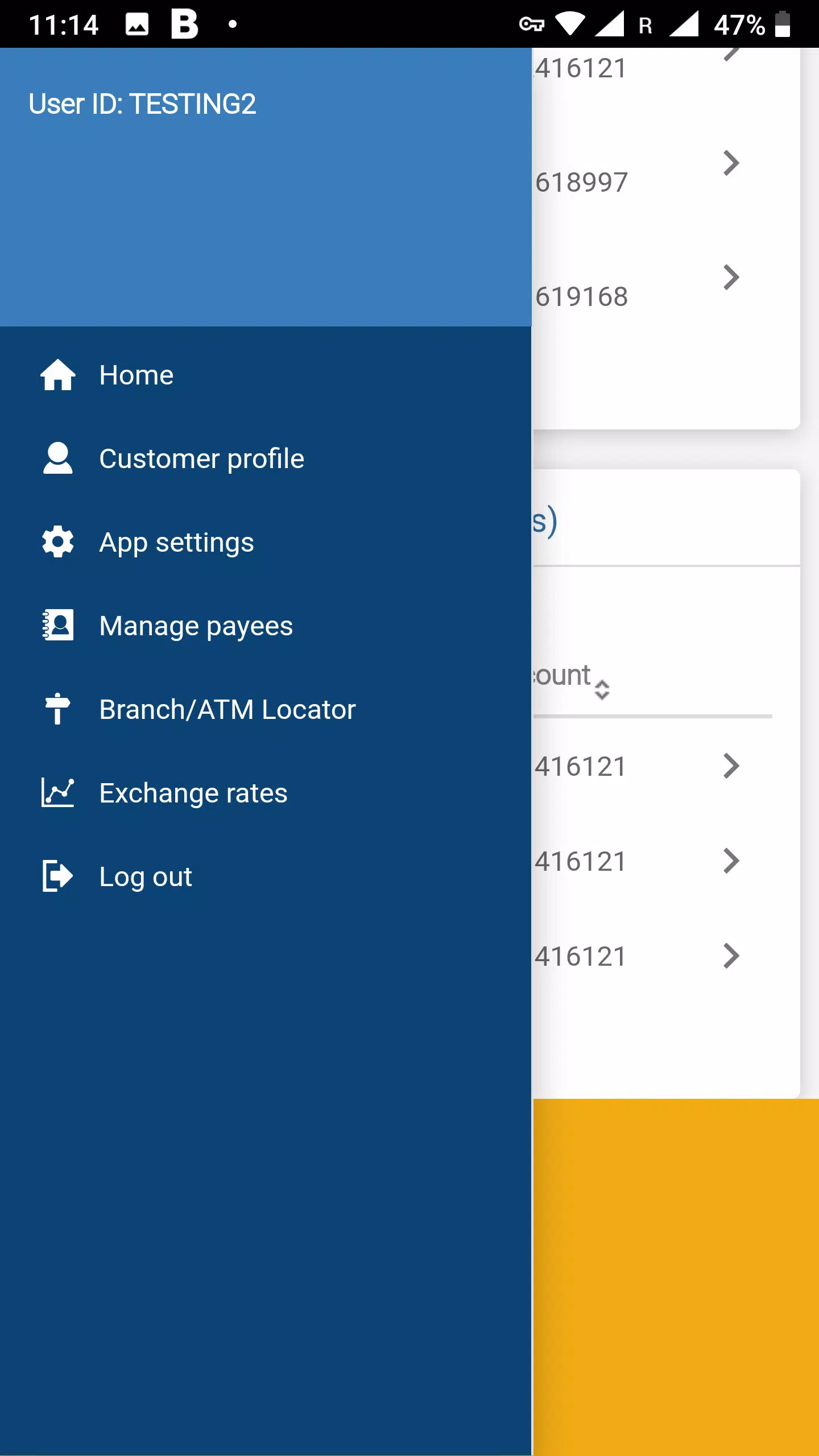Log out of the account
This screenshot has height=1456, width=819.
(266, 877)
